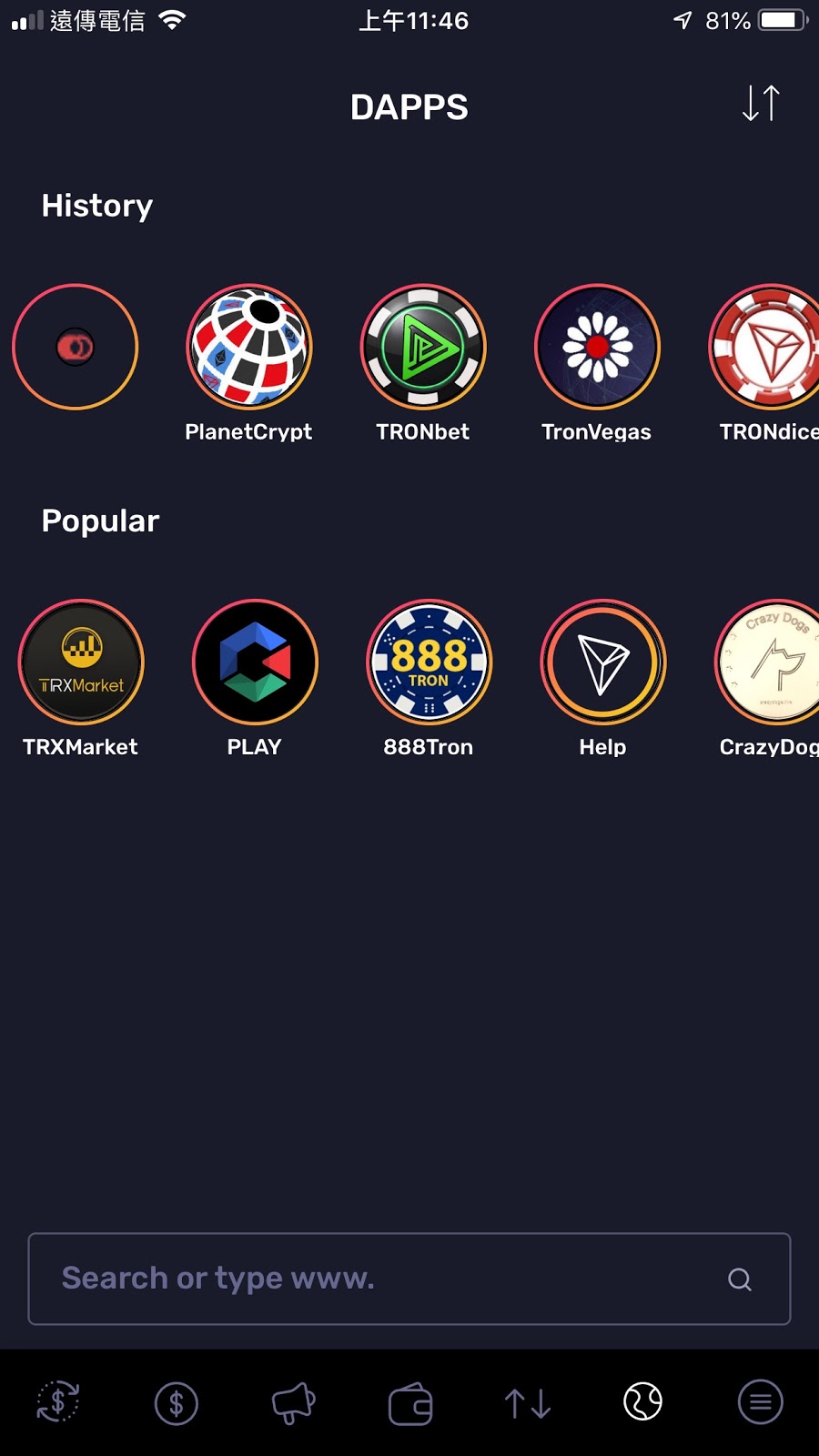Screen dimensions: 819x1456
Task: Open the up-down arrows transfer tab
Action: (528, 1402)
